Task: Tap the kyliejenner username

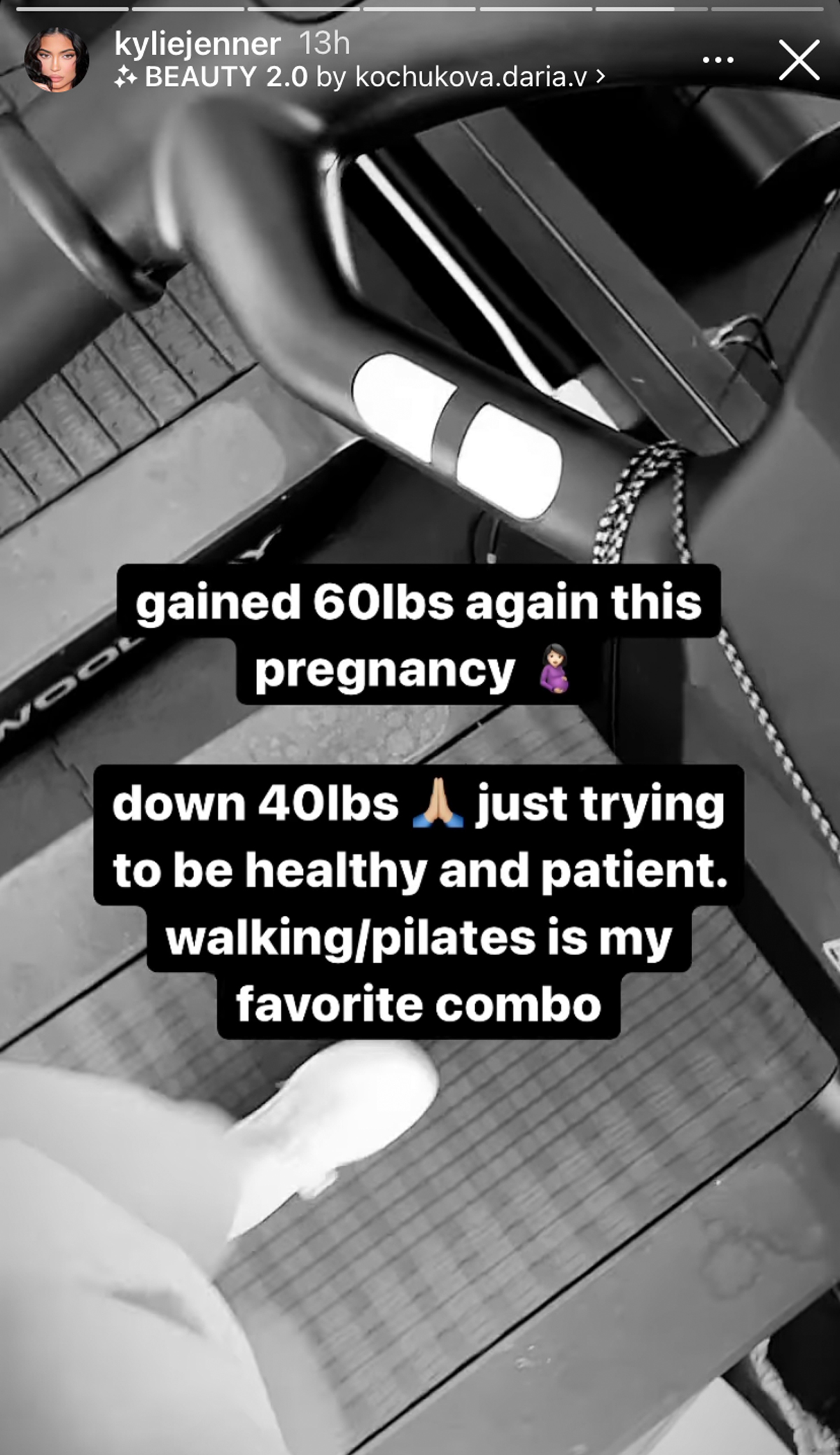Action: pos(197,44)
